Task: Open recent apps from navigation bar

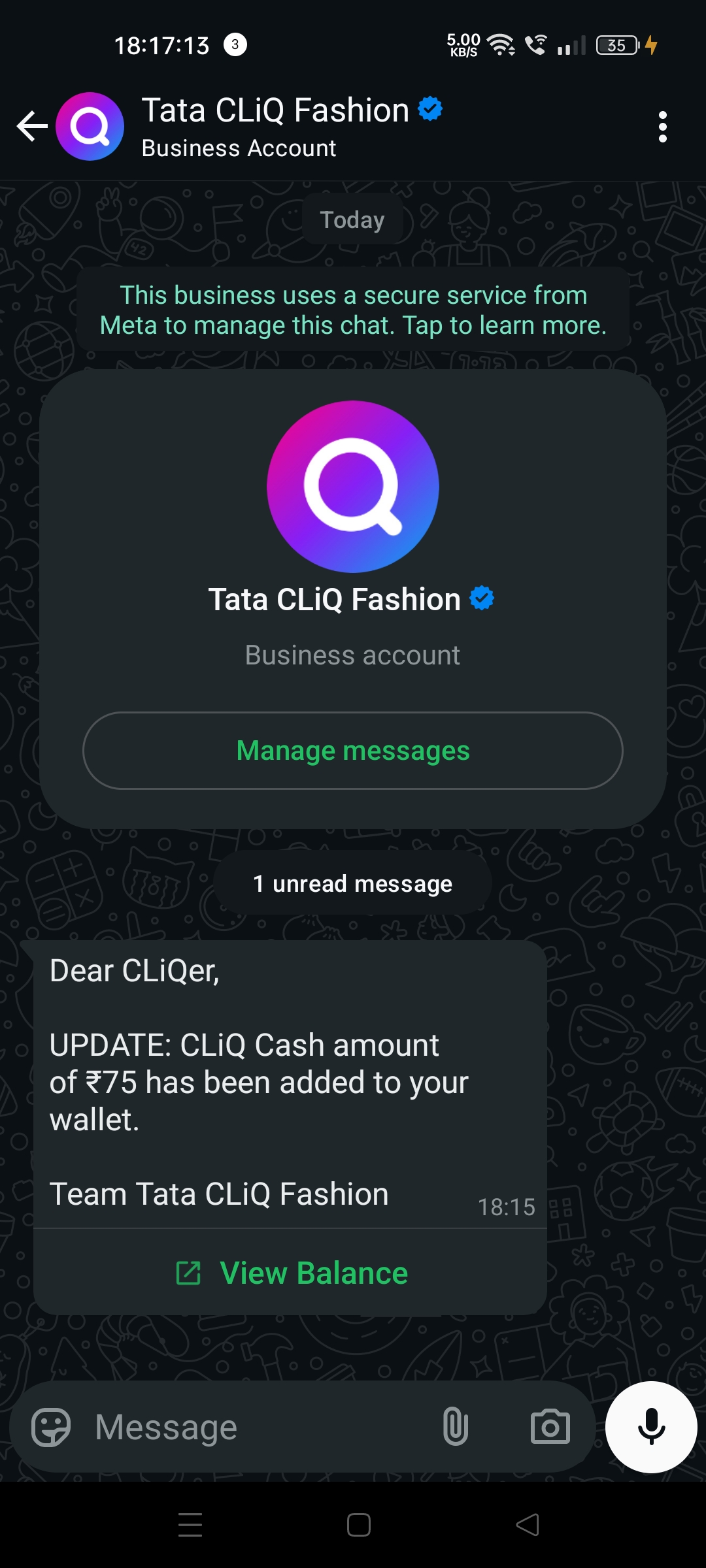Action: pyautogui.click(x=190, y=1525)
